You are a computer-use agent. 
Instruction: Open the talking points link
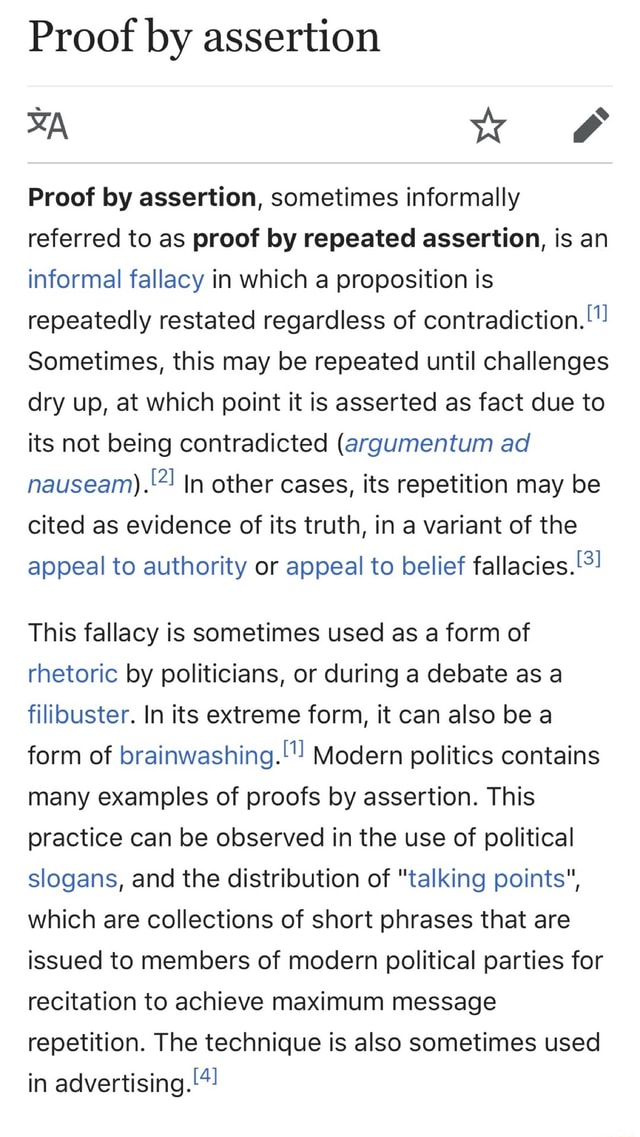[487, 879]
